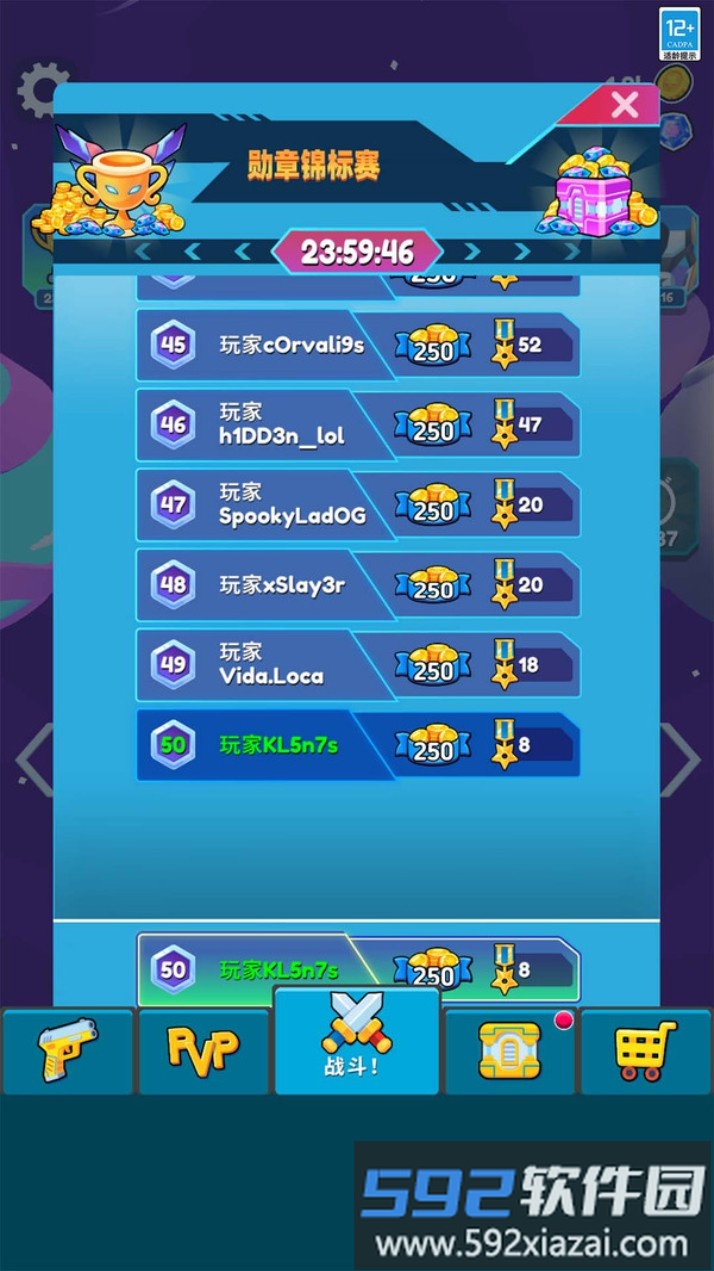714x1271 pixels.
Task: Open the settings gear
Action: [x=40, y=90]
